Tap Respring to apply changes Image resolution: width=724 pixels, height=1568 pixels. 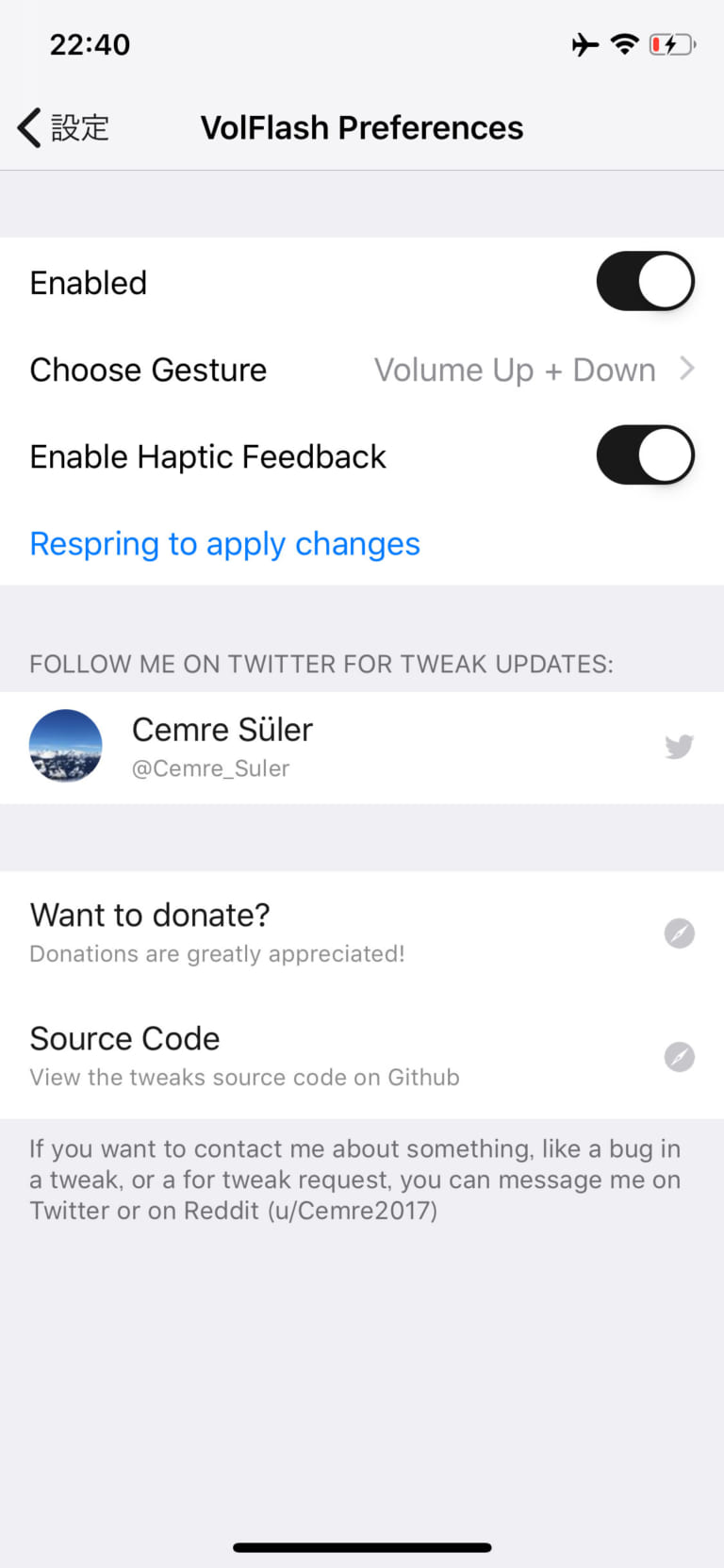pyautogui.click(x=224, y=544)
